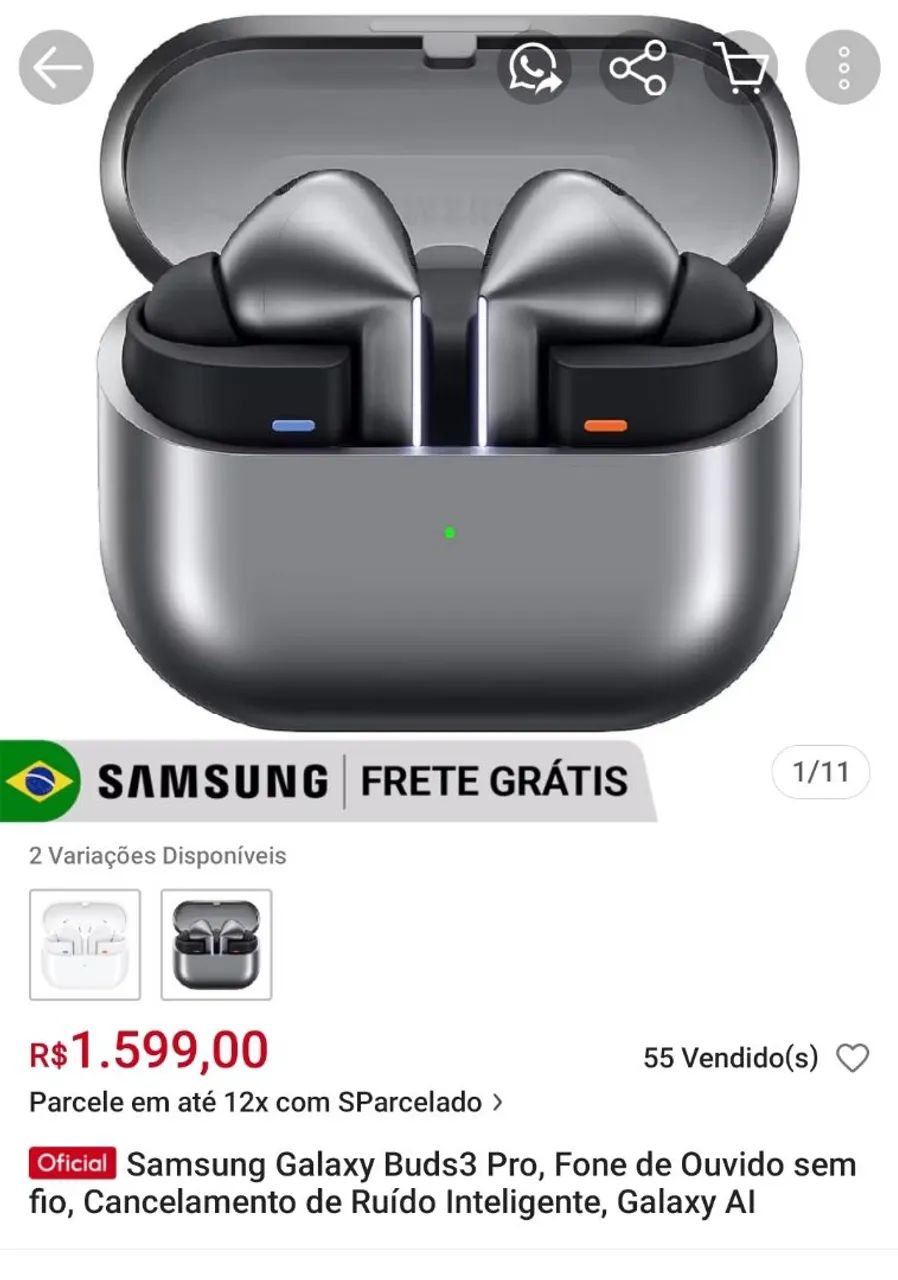Select the white color variation

(x=86, y=943)
